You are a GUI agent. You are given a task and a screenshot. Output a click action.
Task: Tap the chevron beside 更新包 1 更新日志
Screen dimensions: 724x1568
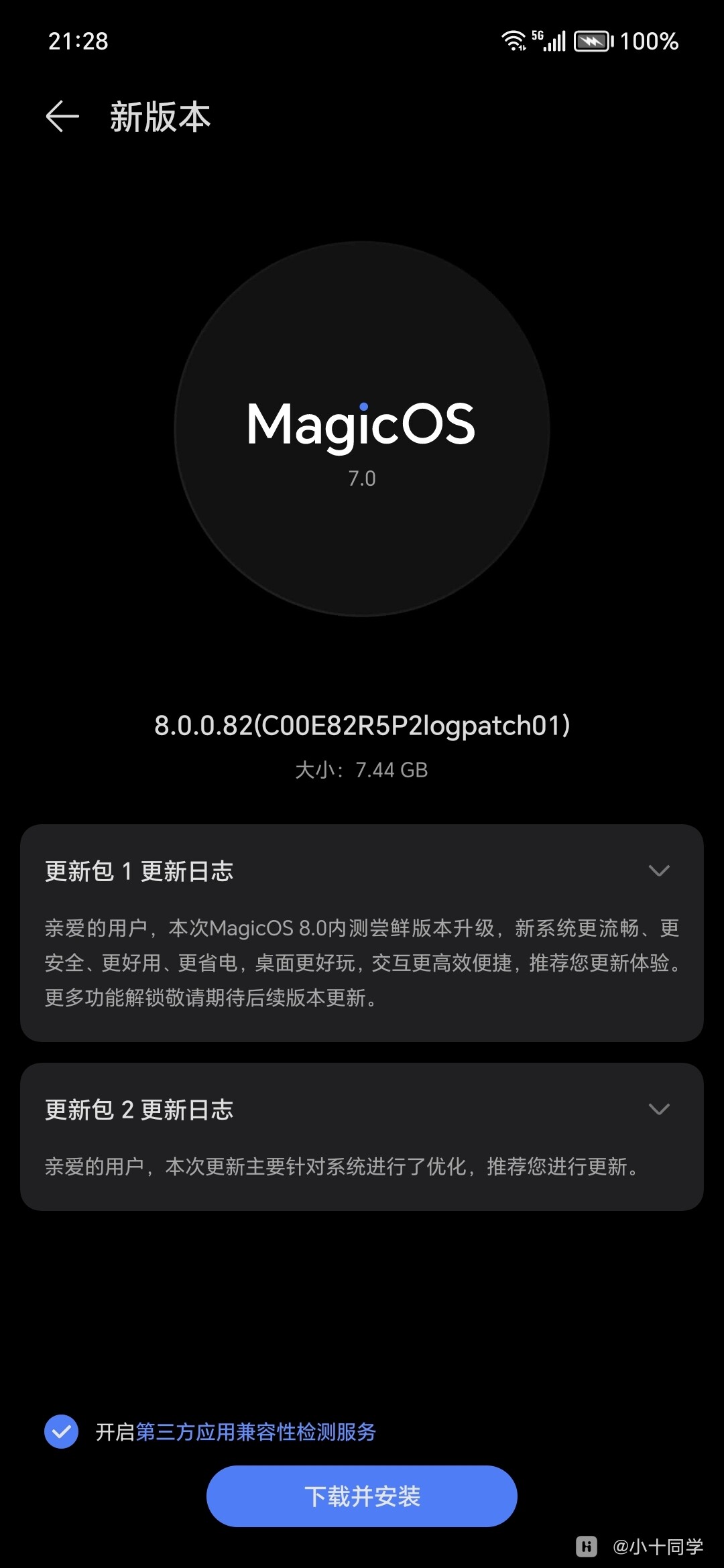coord(660,870)
